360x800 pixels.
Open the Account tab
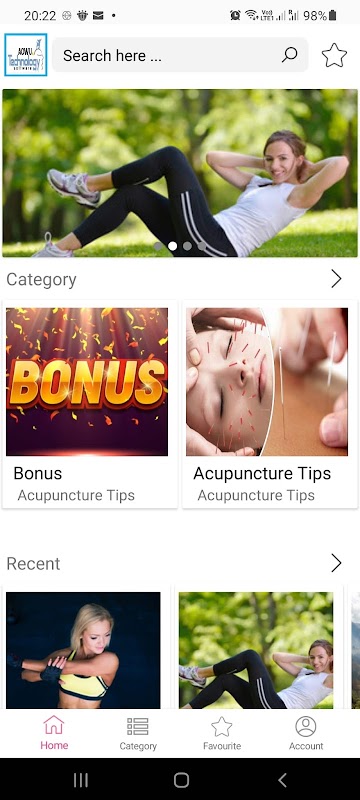tap(306, 733)
